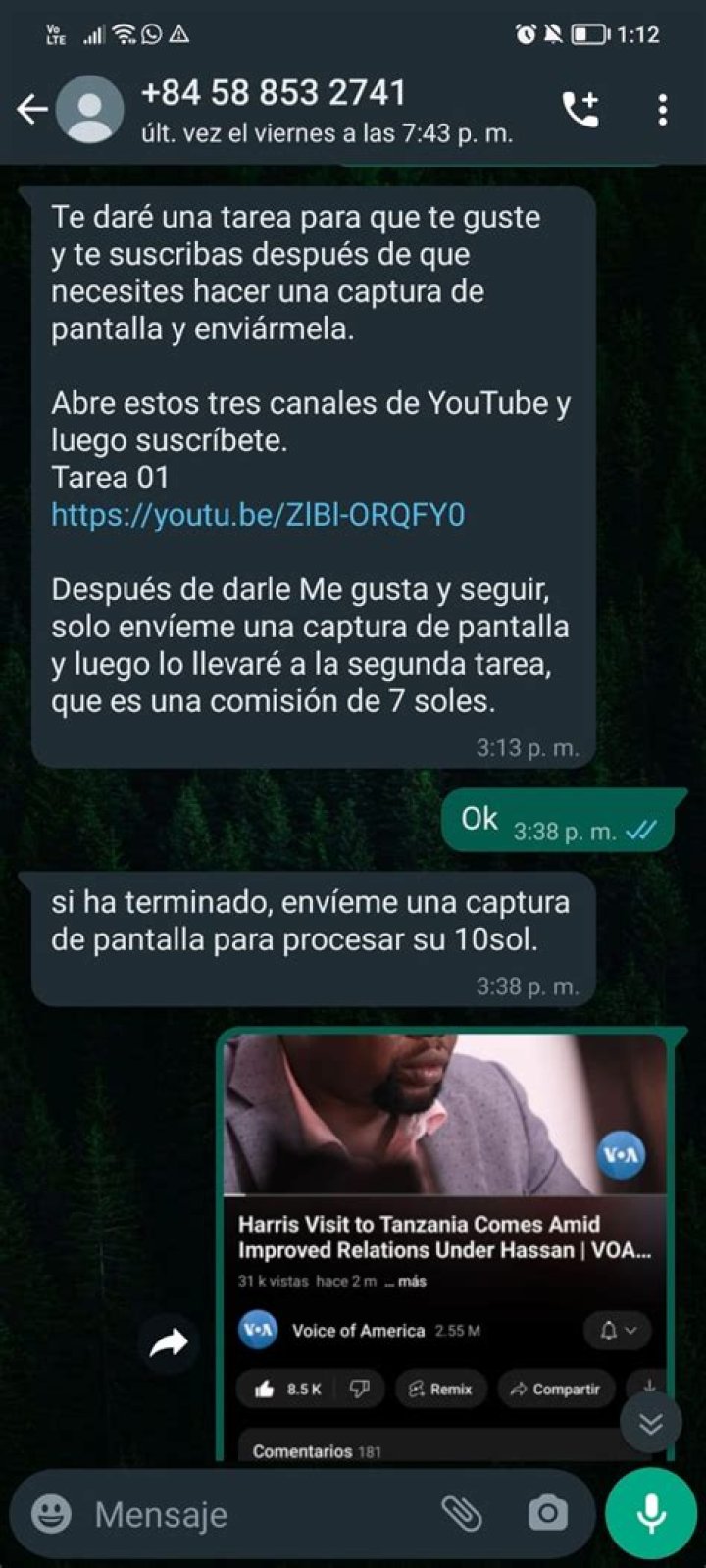Attach a file with the paperclip
This screenshot has height=1568, width=706.
coord(462,1514)
